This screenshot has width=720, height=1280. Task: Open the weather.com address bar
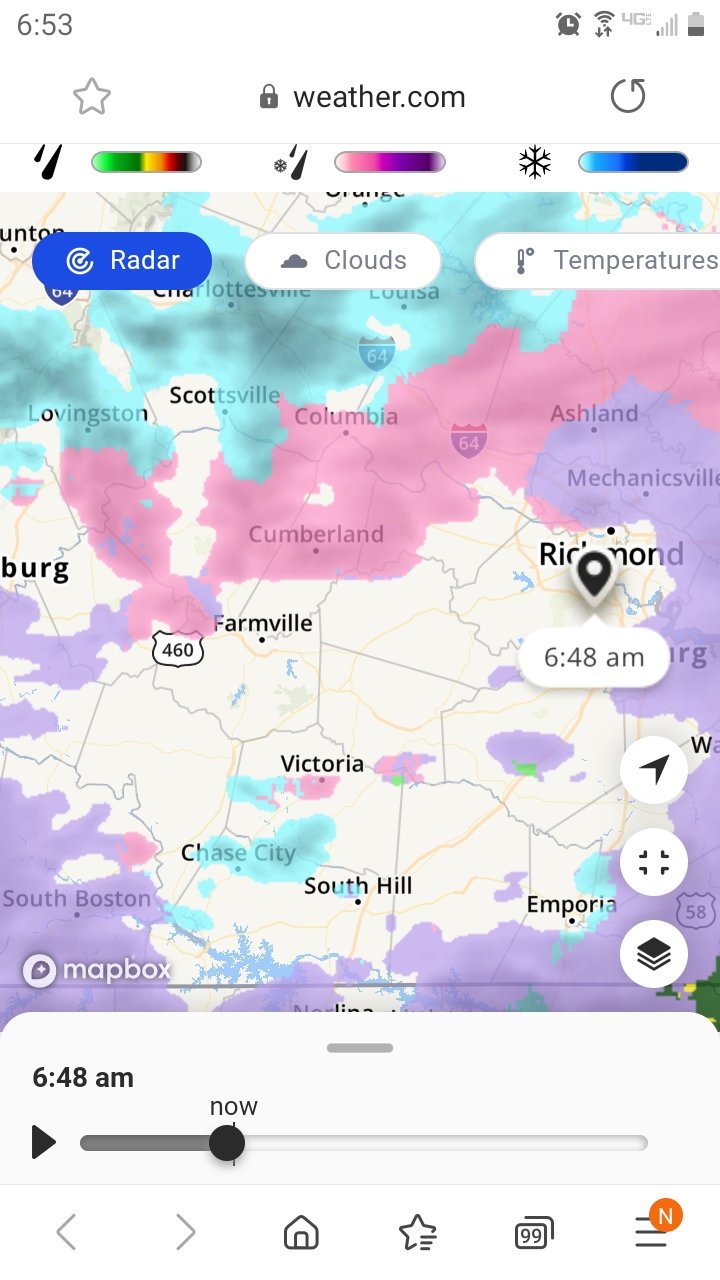click(x=362, y=97)
